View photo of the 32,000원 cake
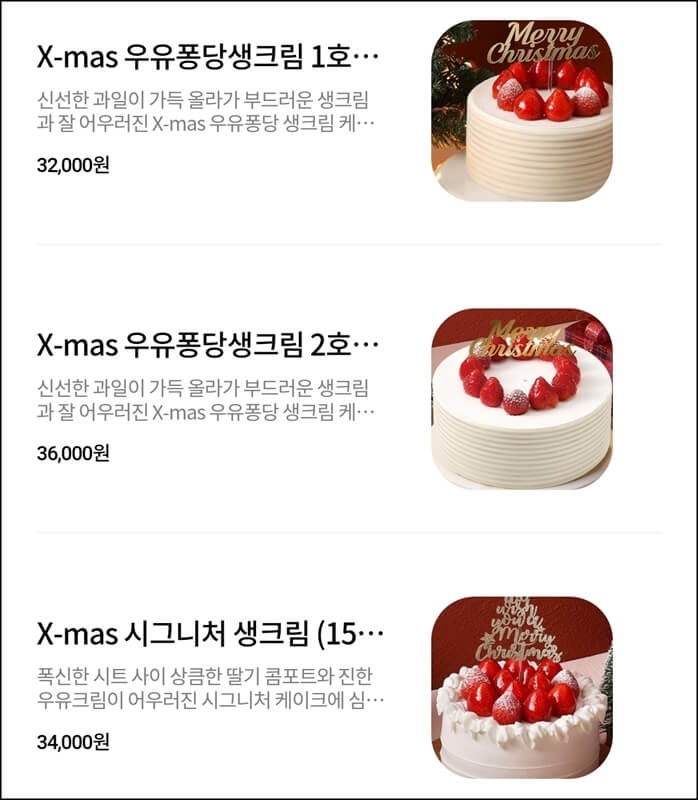Image resolution: width=698 pixels, height=800 pixels. (522, 111)
